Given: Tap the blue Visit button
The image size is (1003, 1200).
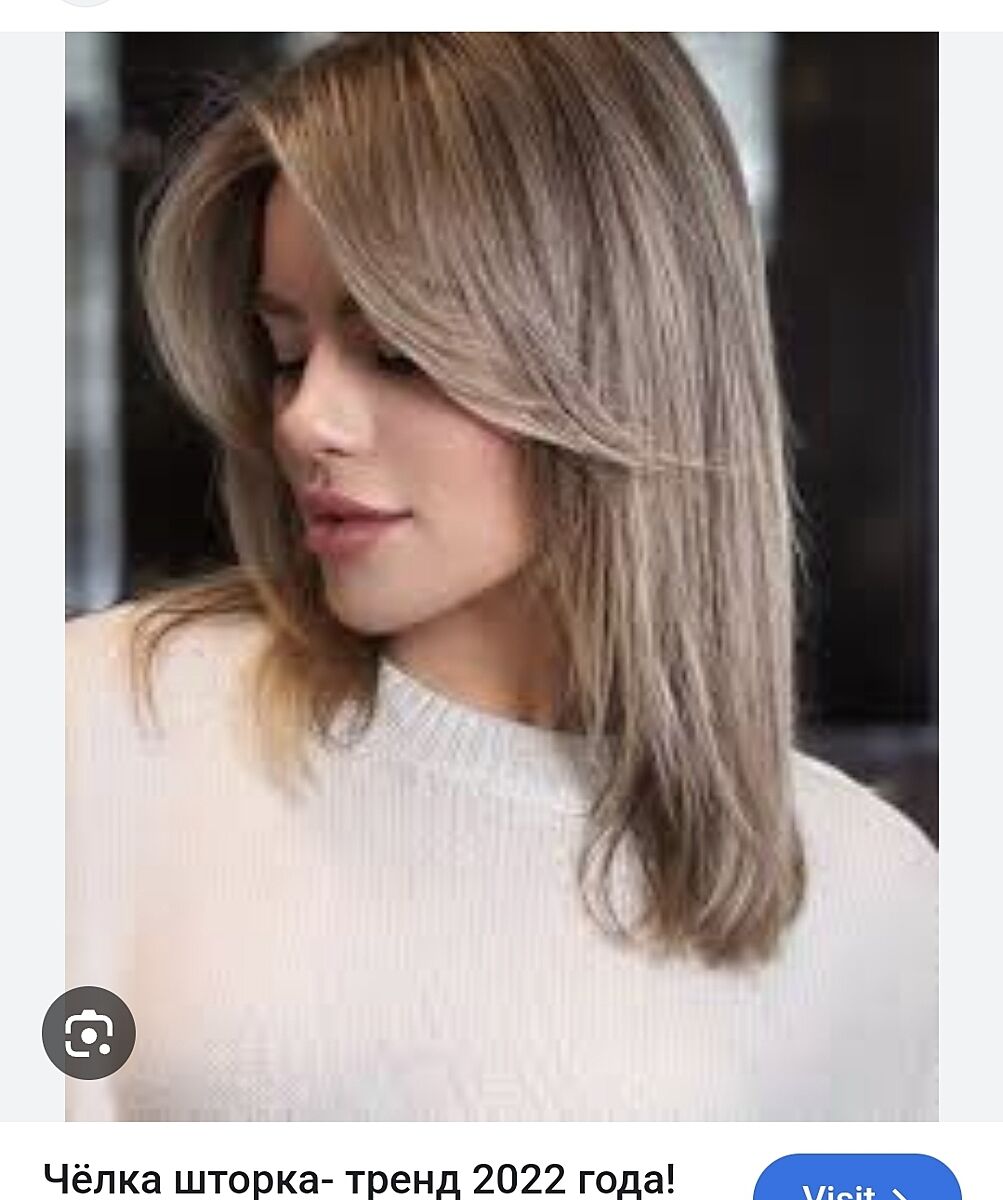Looking at the screenshot, I should [857, 1182].
